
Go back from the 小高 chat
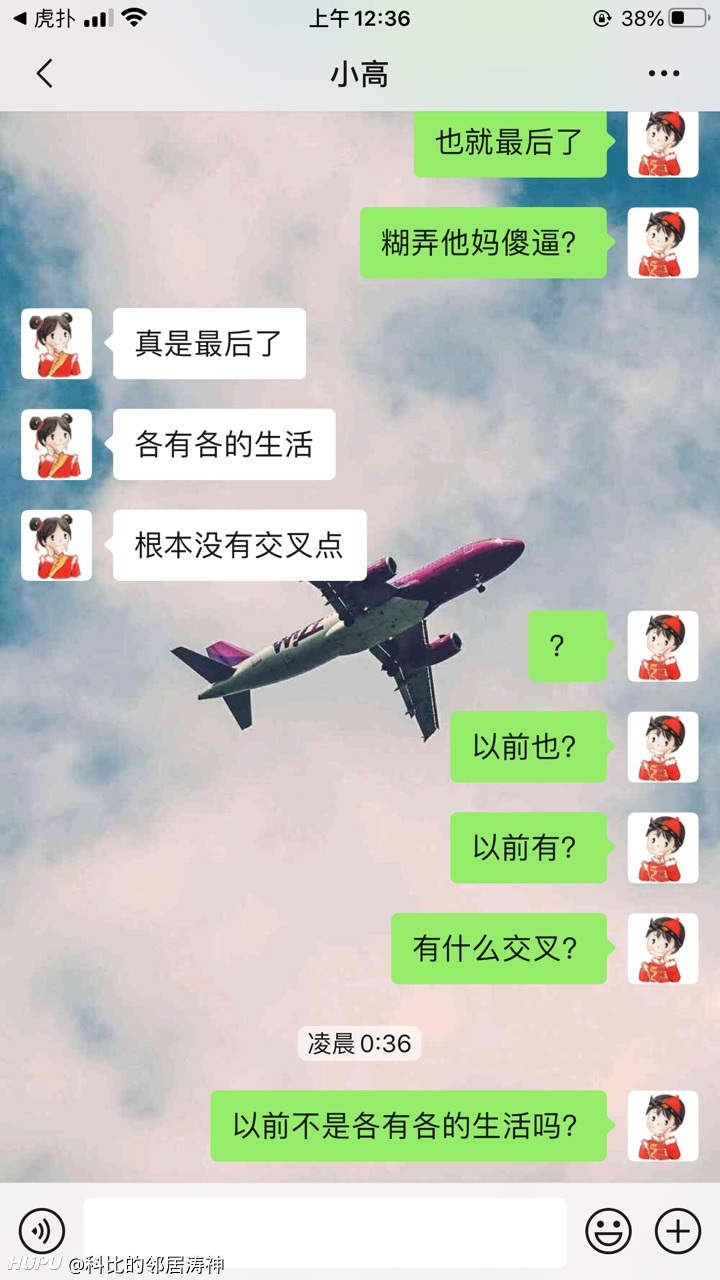pos(44,74)
